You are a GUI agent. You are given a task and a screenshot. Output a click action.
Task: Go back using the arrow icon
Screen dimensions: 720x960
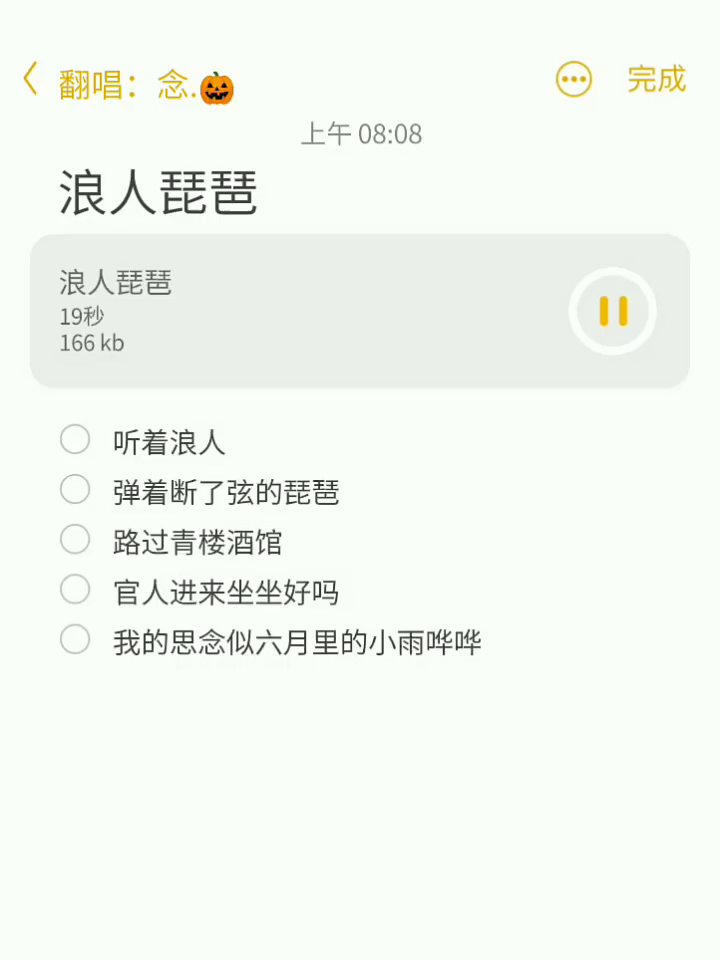tap(30, 79)
